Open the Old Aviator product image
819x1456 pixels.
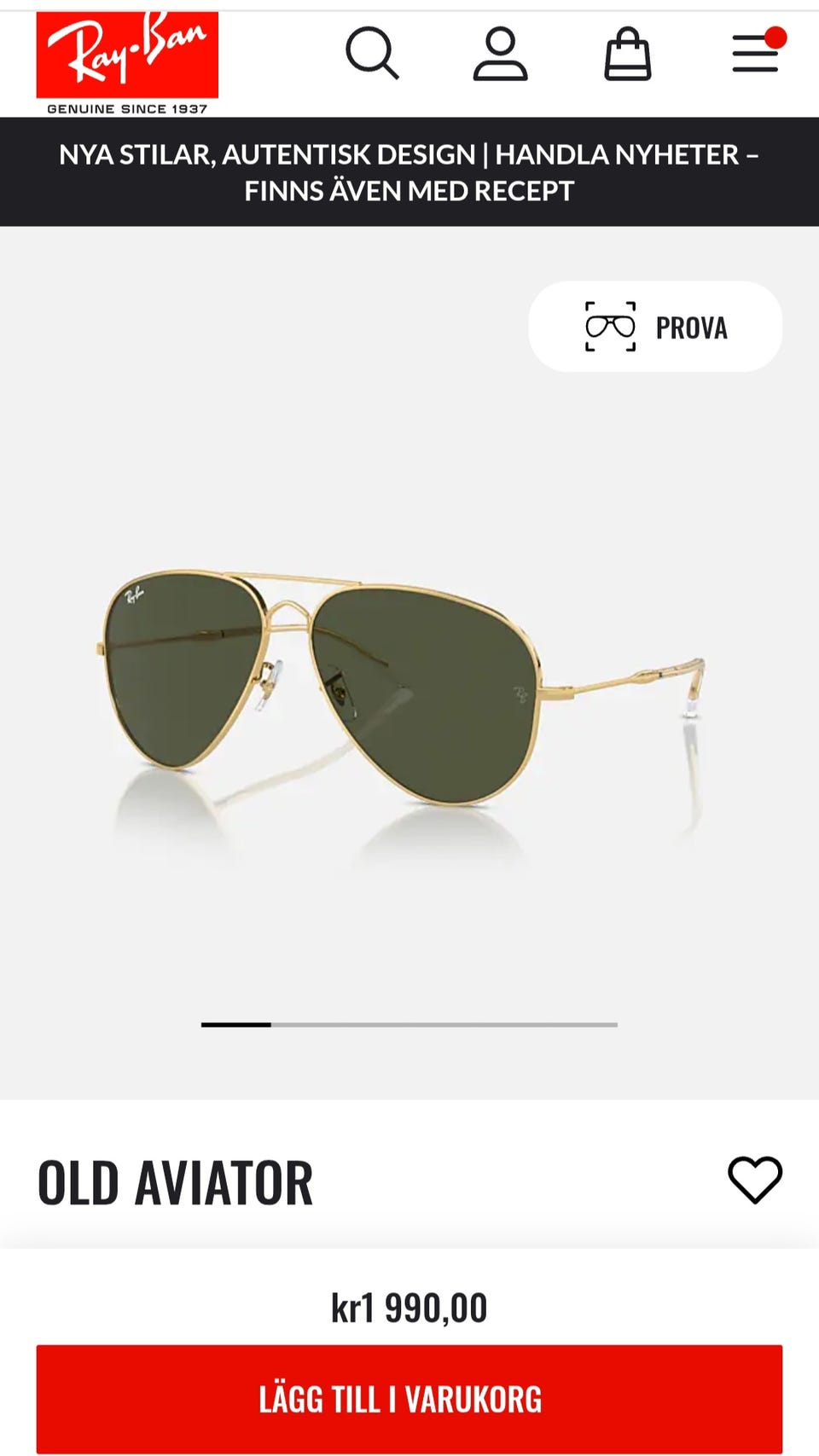tap(401, 691)
